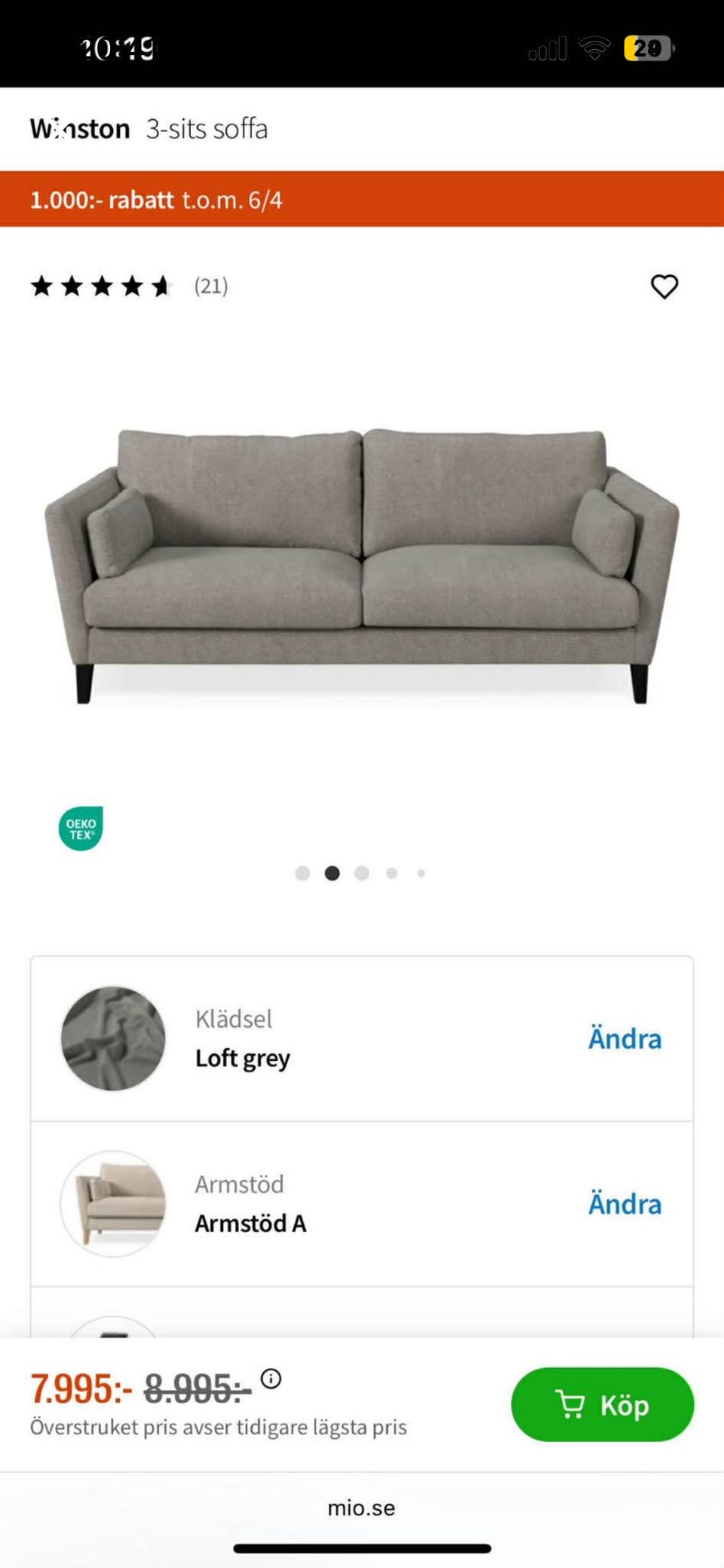Select the OEKO-TEX certification badge
This screenshot has width=724, height=1568.
coord(80,829)
